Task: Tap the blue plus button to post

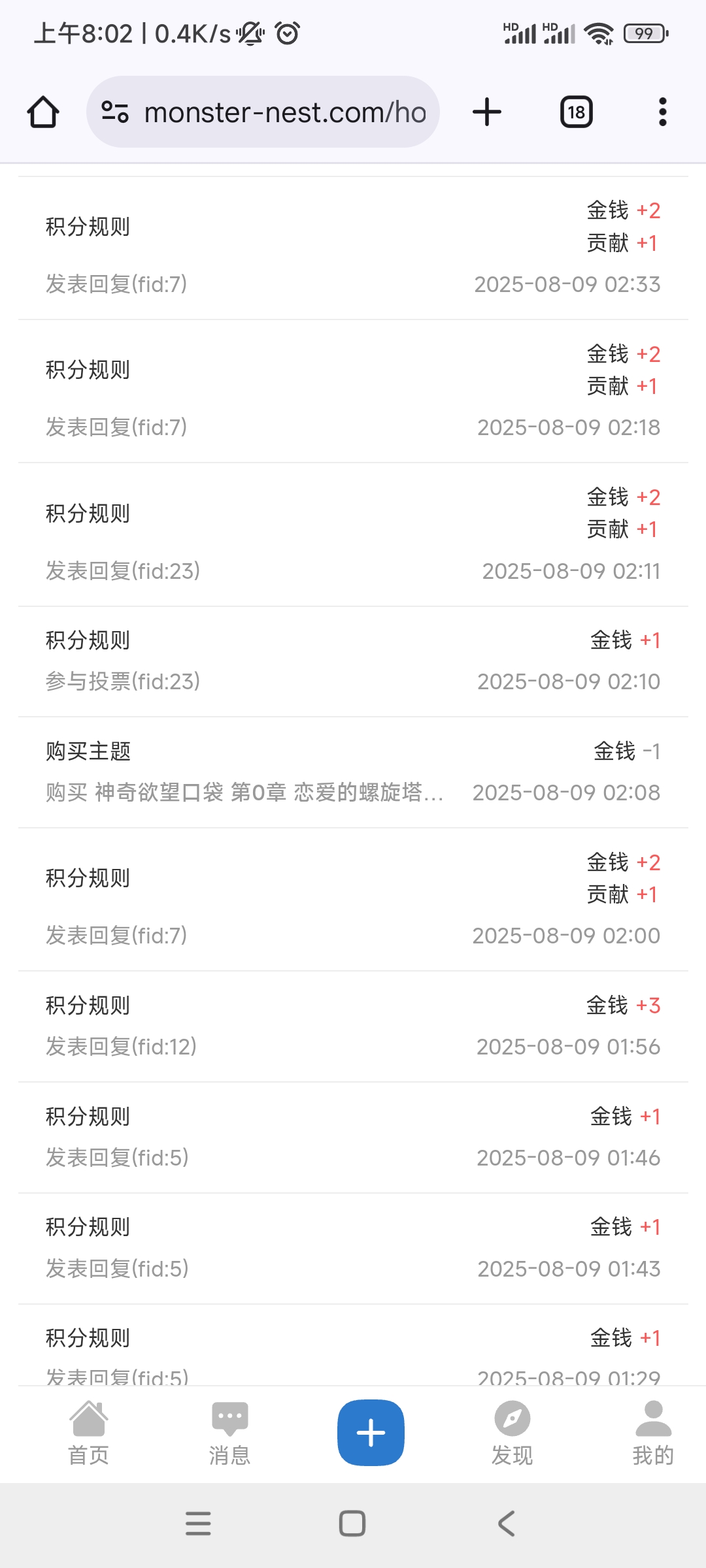Action: [x=371, y=1433]
